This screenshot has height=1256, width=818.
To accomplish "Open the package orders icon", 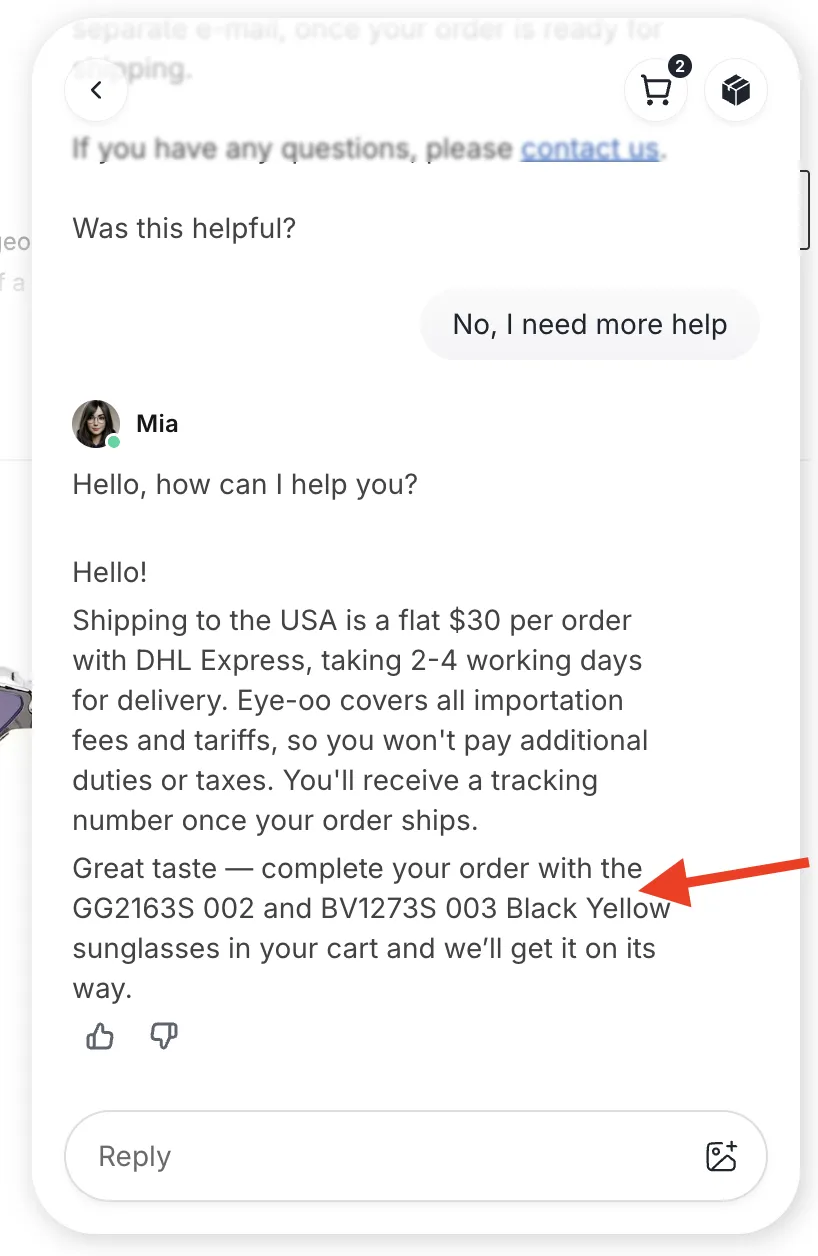I will coord(736,91).
